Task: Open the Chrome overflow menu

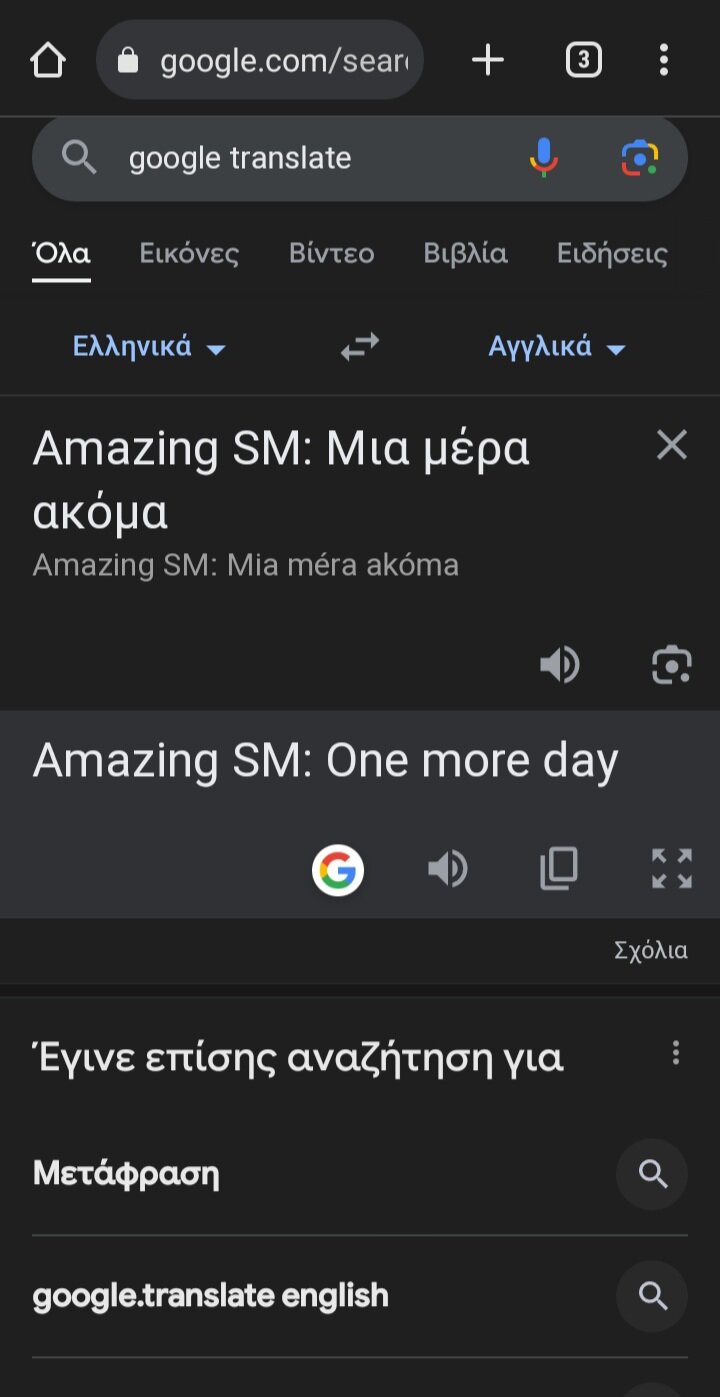Action: [664, 61]
